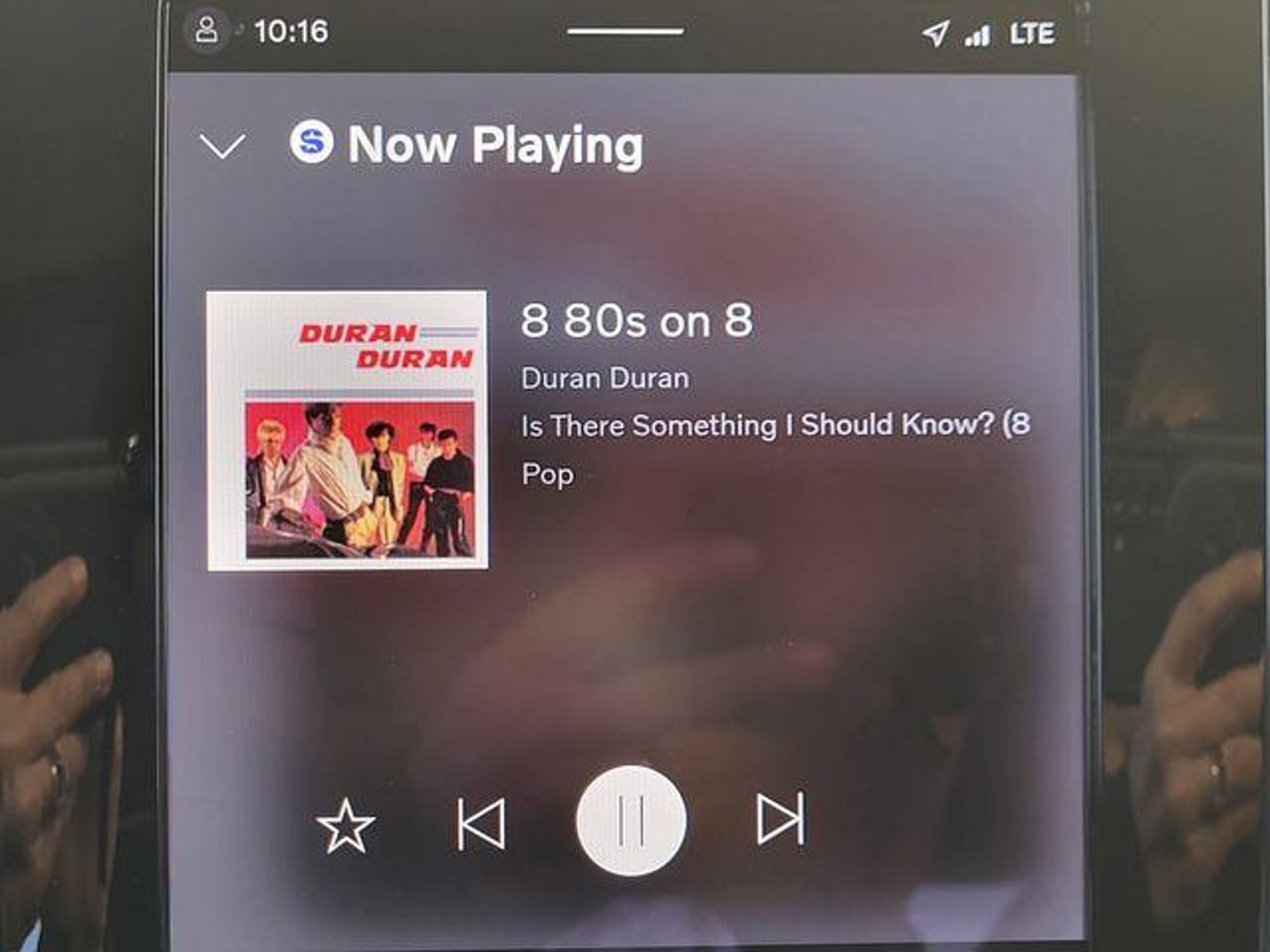The image size is (1270, 952).
Task: Skip back to the previous track
Action: (481, 824)
